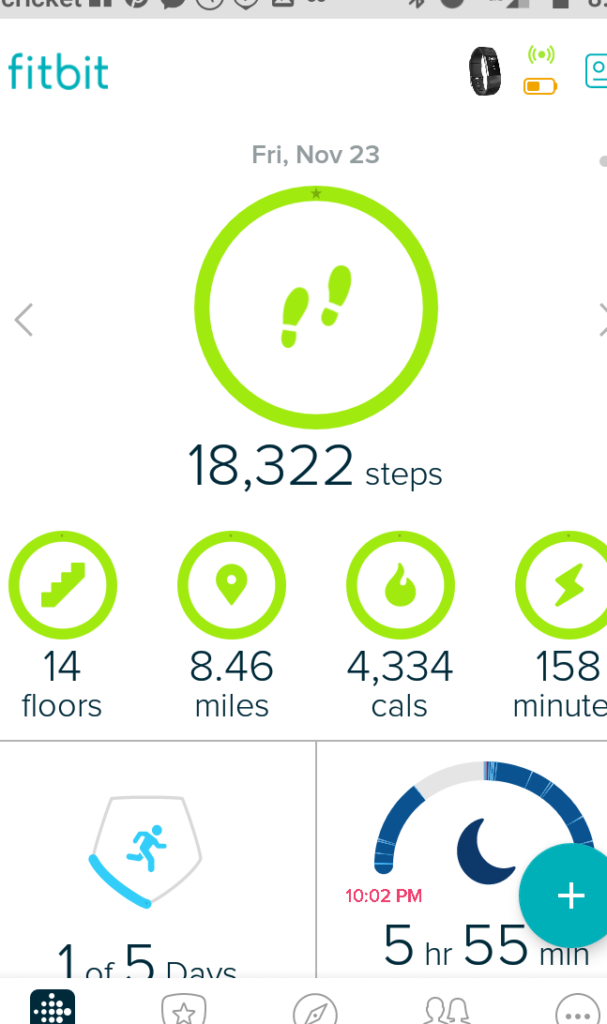The width and height of the screenshot is (607, 1024).
Task: Open the 5 hr 55 min sleep tile
Action: pyautogui.click(x=462, y=859)
